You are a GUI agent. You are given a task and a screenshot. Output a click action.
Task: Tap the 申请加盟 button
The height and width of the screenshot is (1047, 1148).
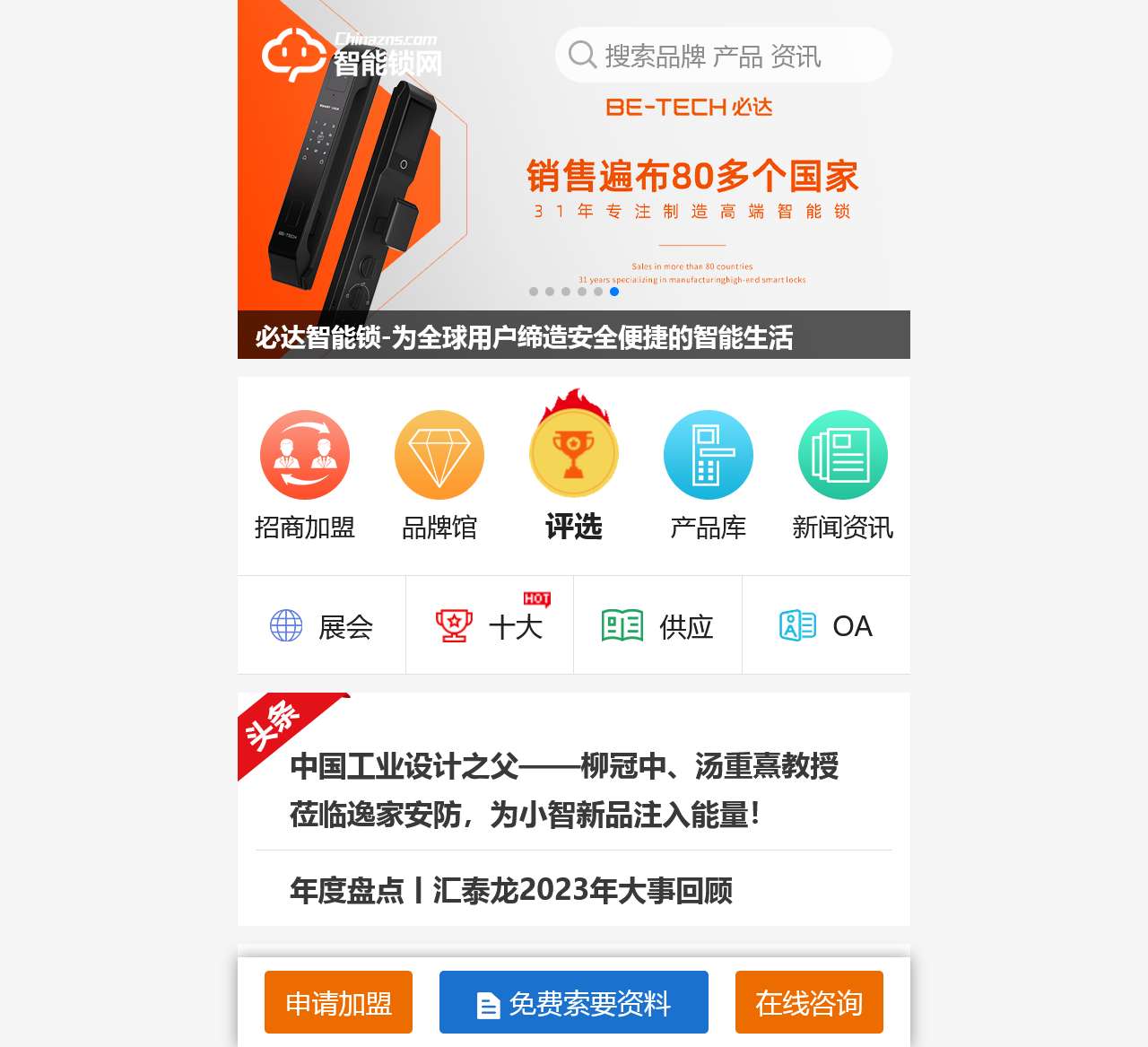(x=338, y=1002)
